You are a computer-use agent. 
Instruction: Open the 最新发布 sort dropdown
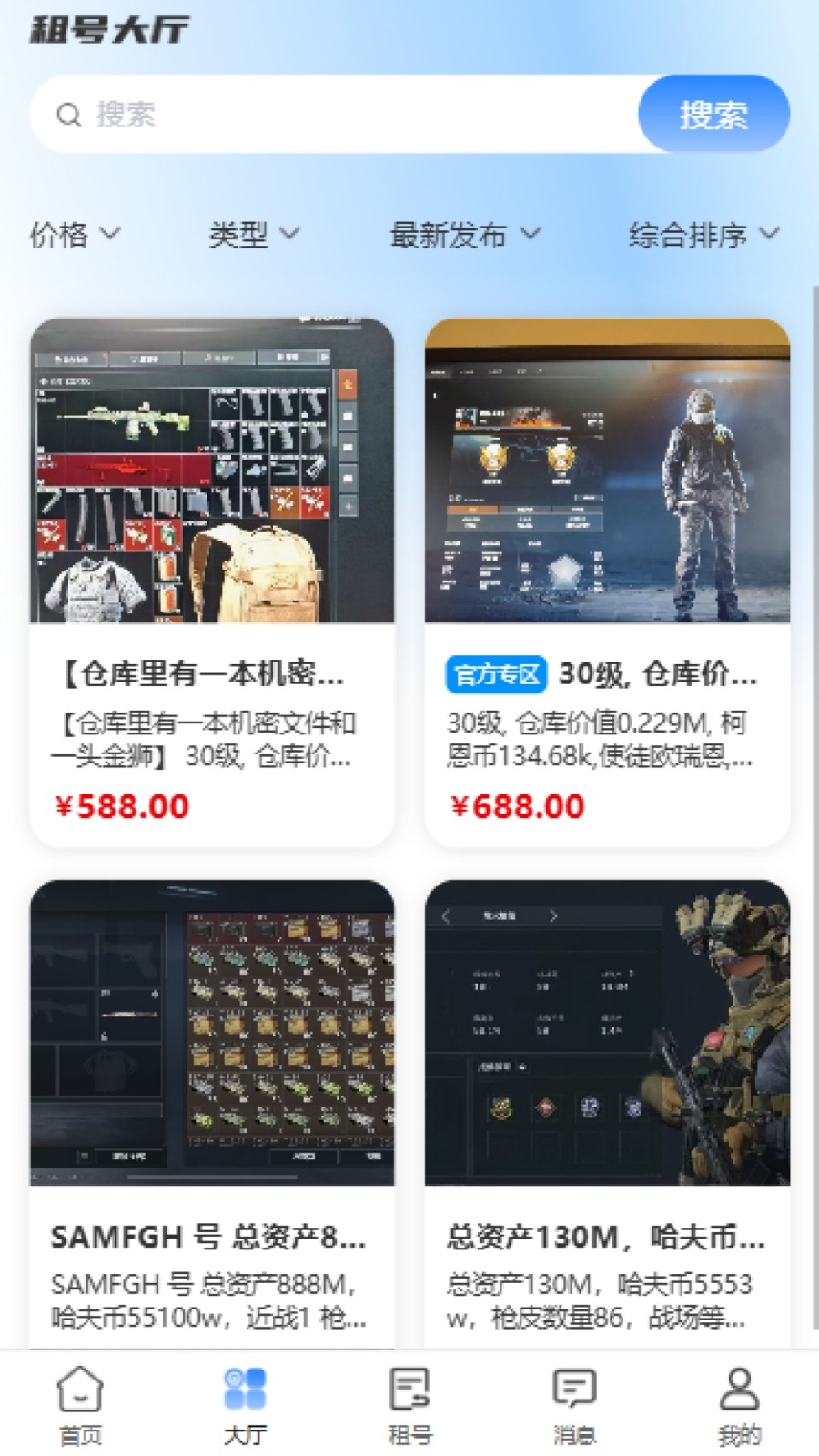(464, 235)
